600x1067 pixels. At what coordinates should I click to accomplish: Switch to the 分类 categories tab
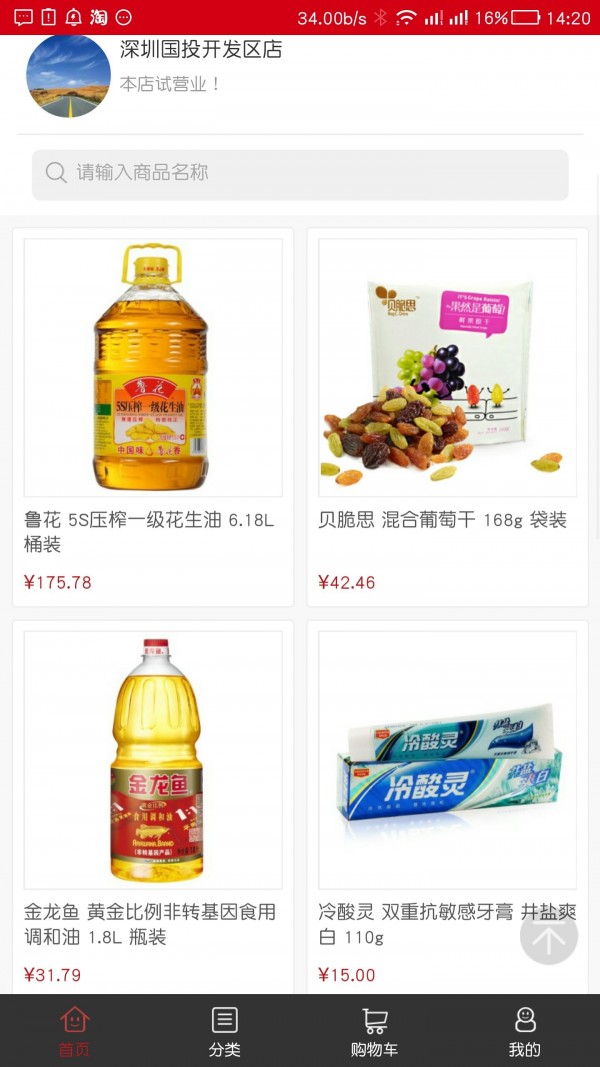tap(224, 1031)
